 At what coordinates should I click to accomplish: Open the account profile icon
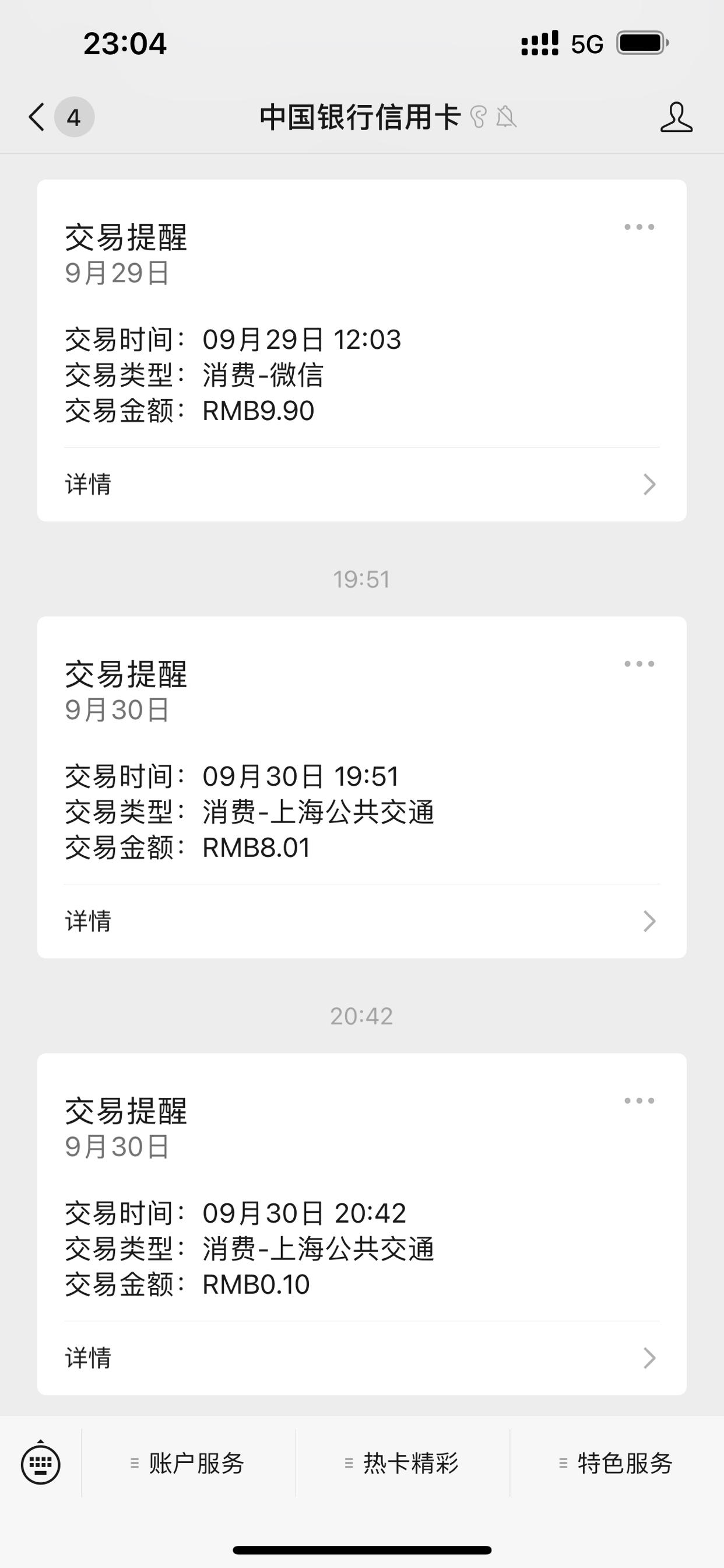(x=676, y=116)
